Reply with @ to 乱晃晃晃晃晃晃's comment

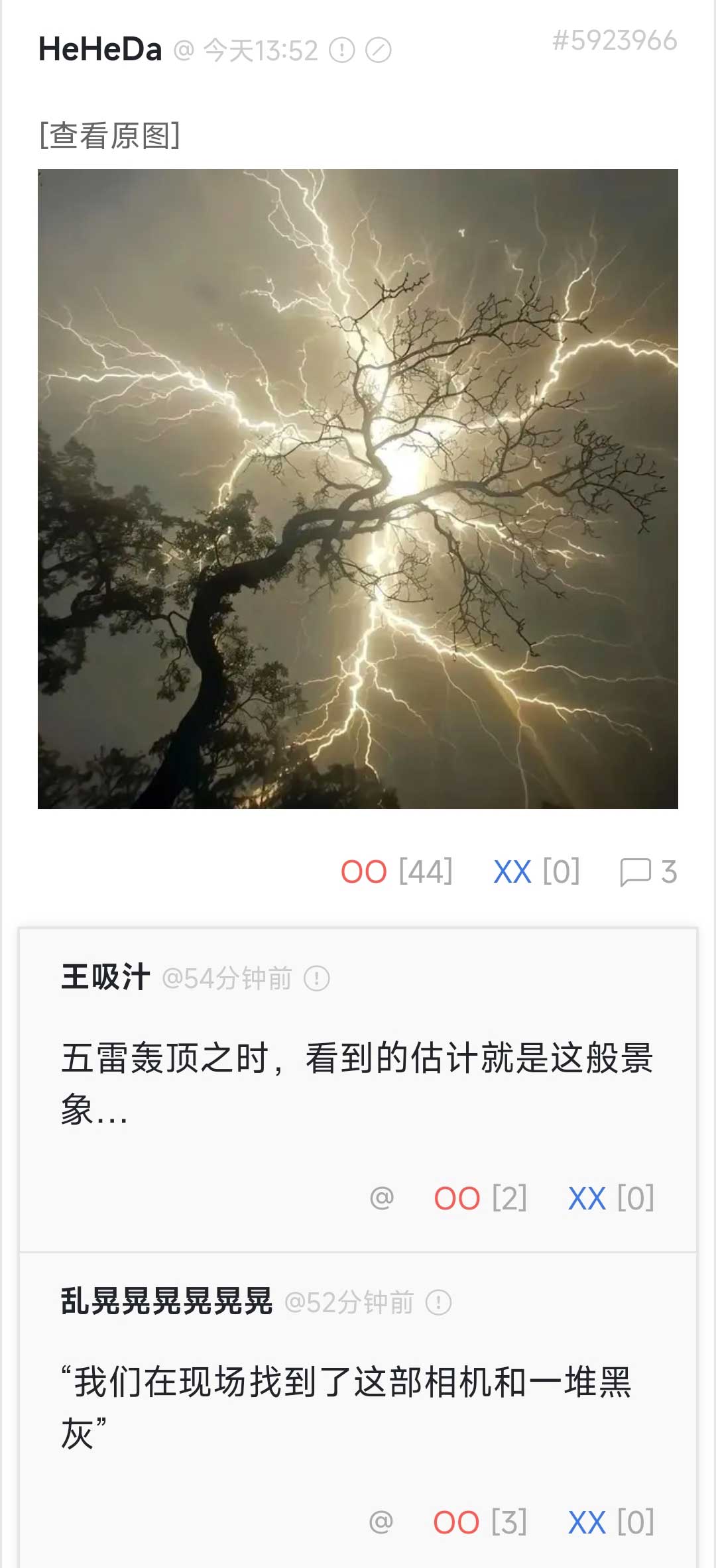pyautogui.click(x=381, y=1522)
